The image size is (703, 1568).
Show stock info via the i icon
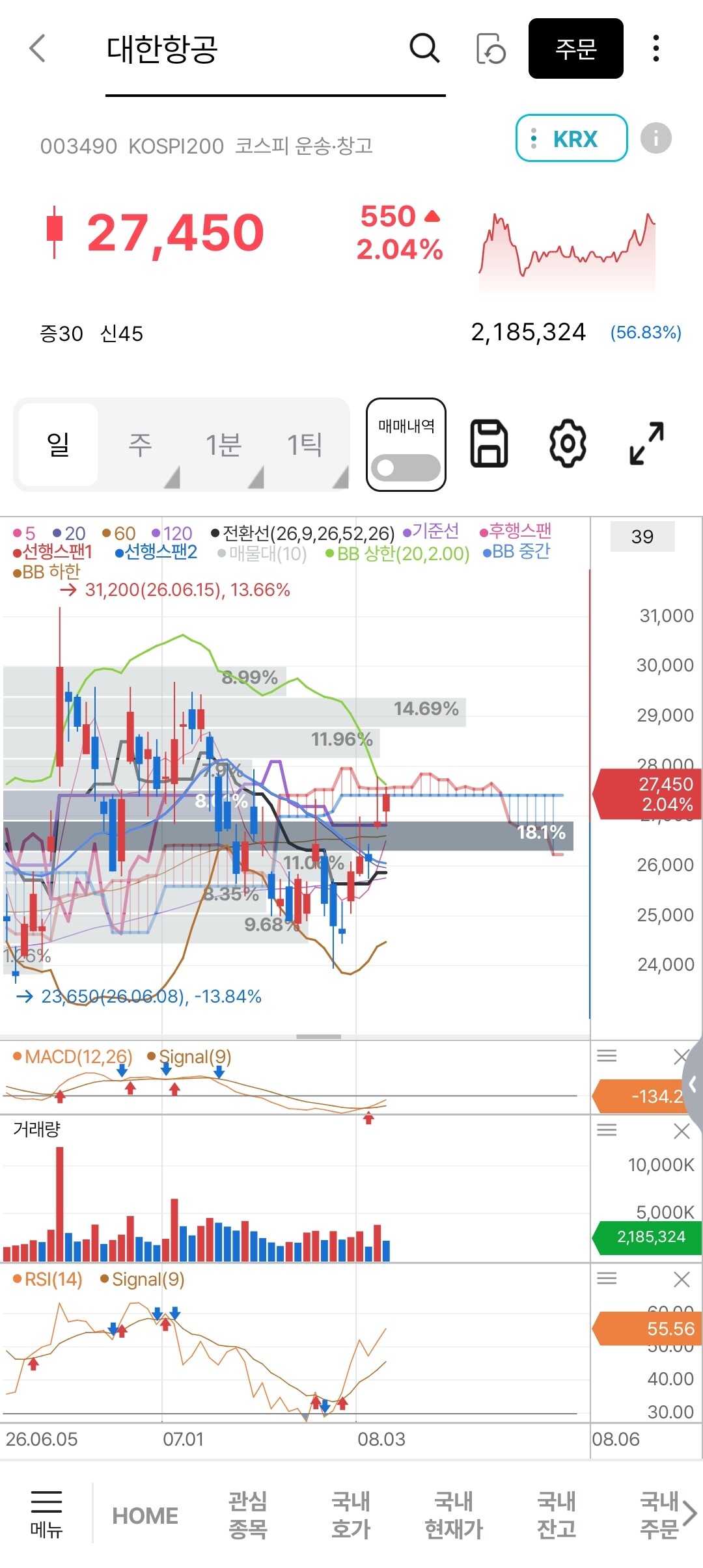tap(655, 138)
